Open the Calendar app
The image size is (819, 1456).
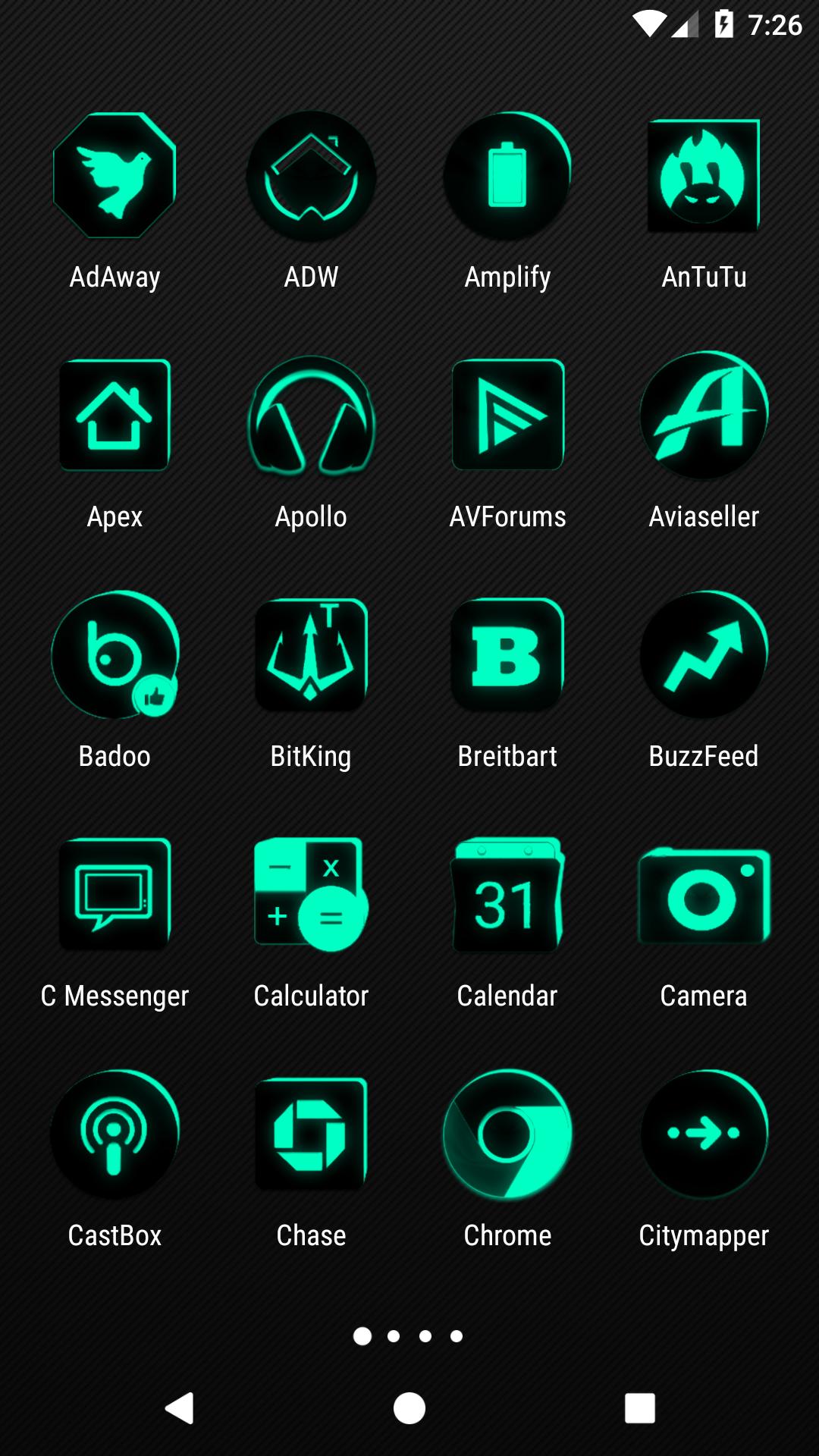(507, 895)
